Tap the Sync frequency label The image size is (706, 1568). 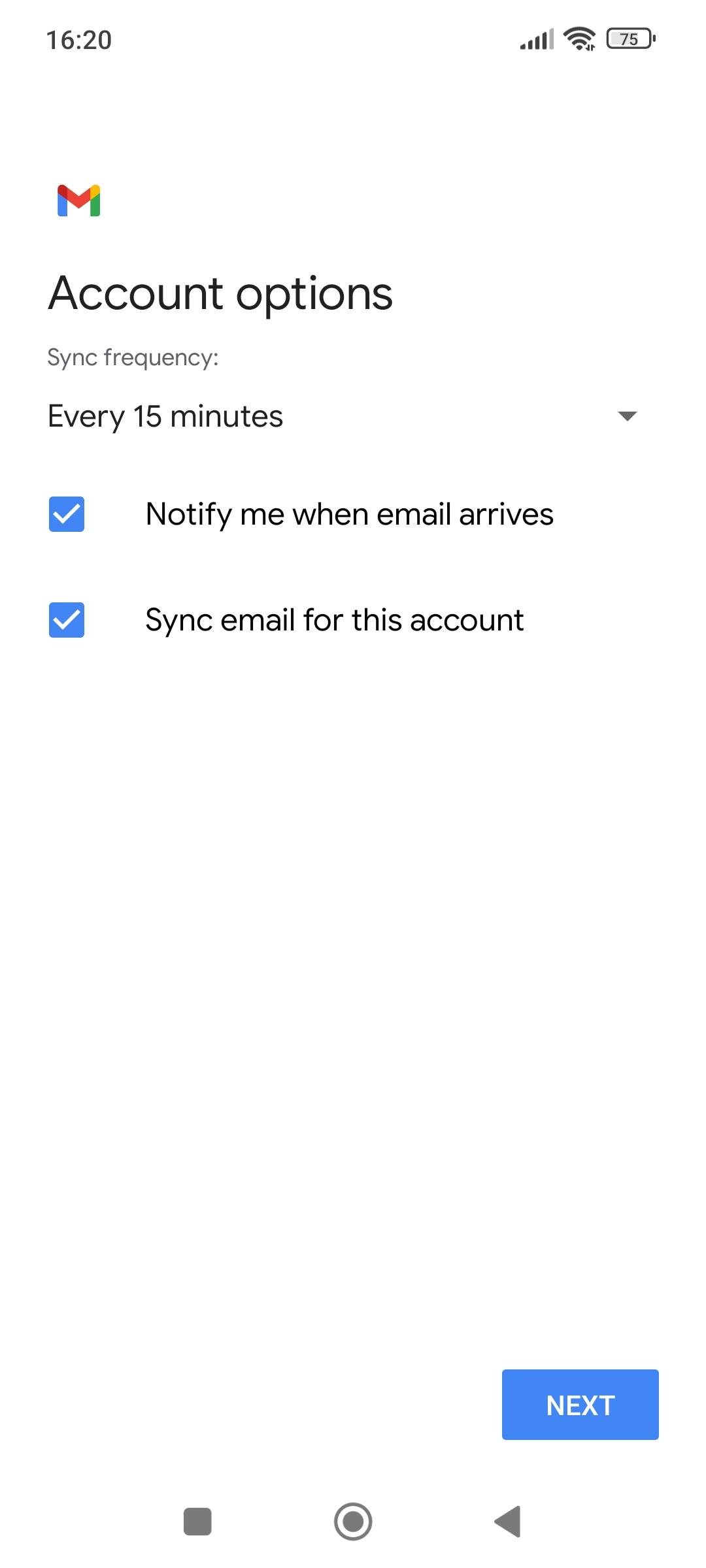(133, 357)
